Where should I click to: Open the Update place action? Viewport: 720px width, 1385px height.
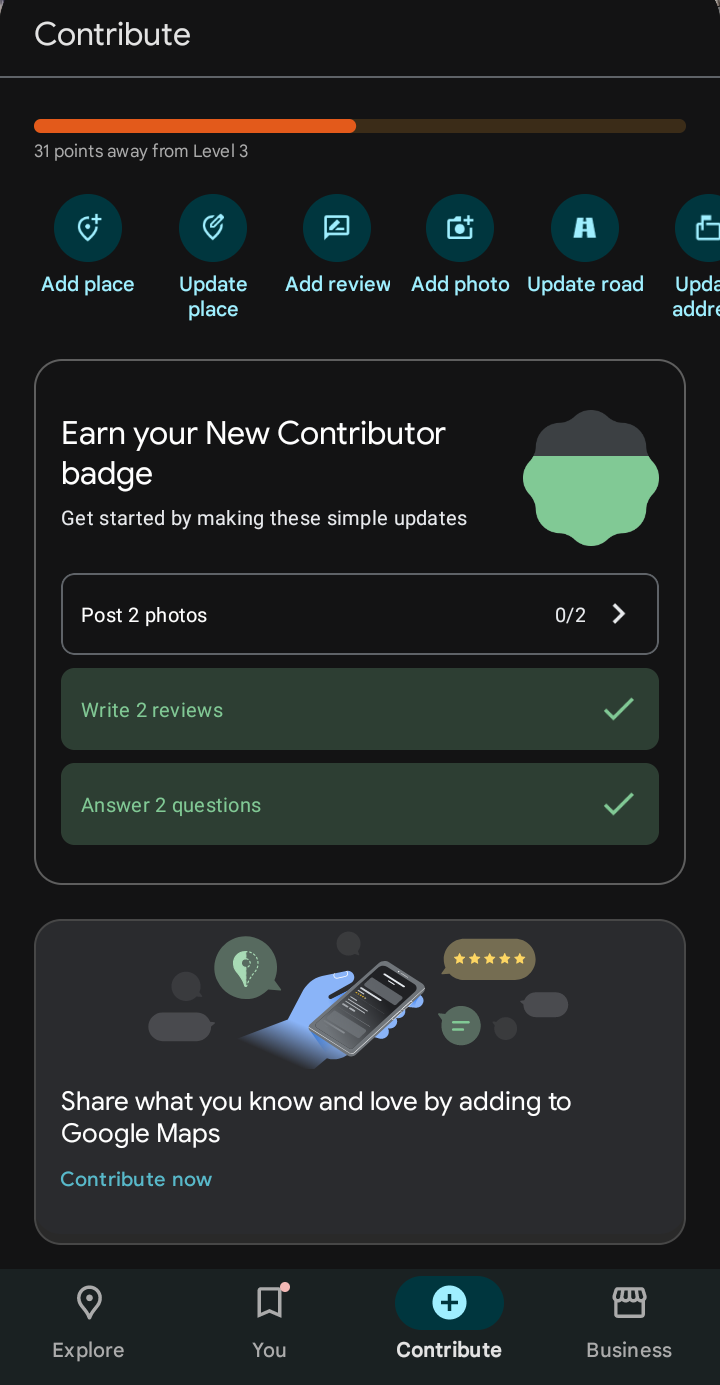pos(213,229)
